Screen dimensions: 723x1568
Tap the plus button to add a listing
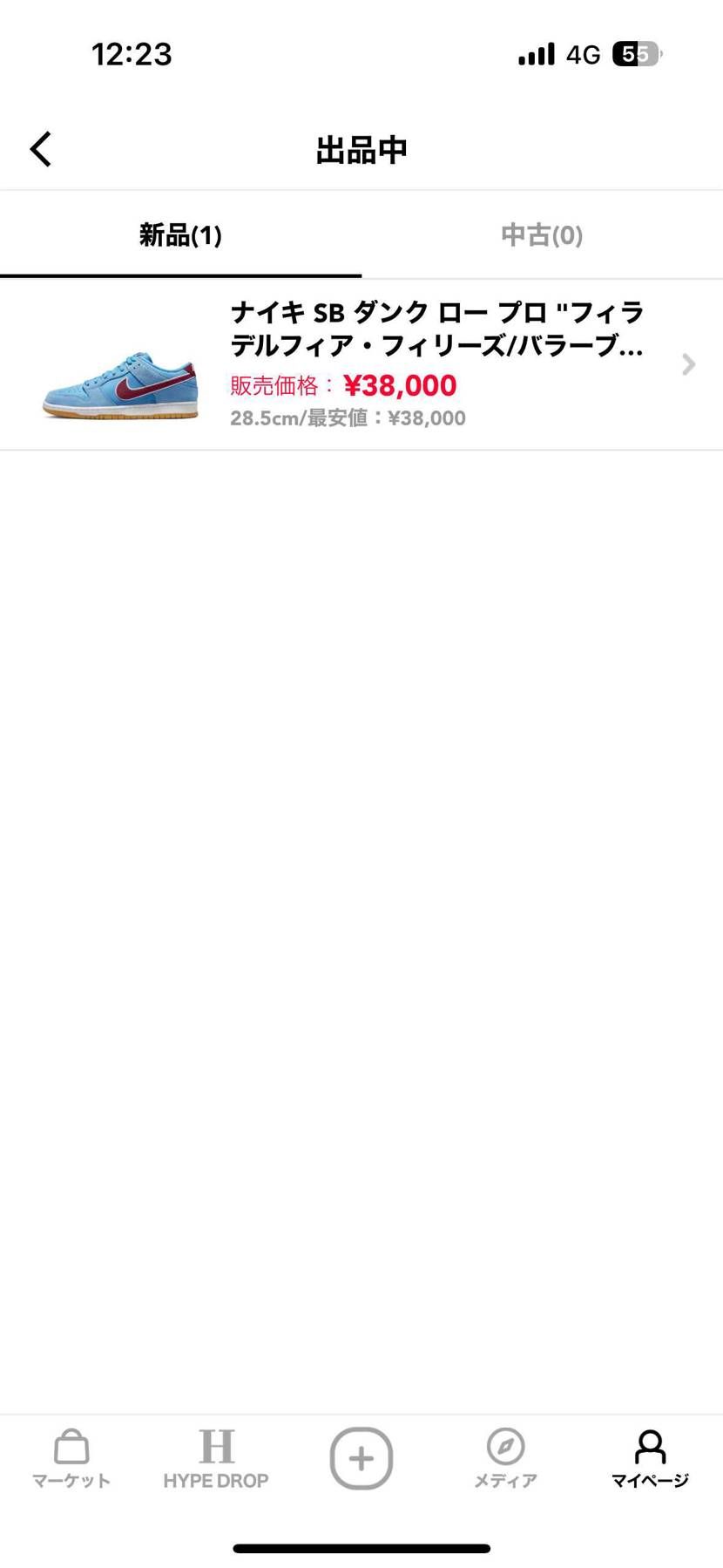(361, 1458)
